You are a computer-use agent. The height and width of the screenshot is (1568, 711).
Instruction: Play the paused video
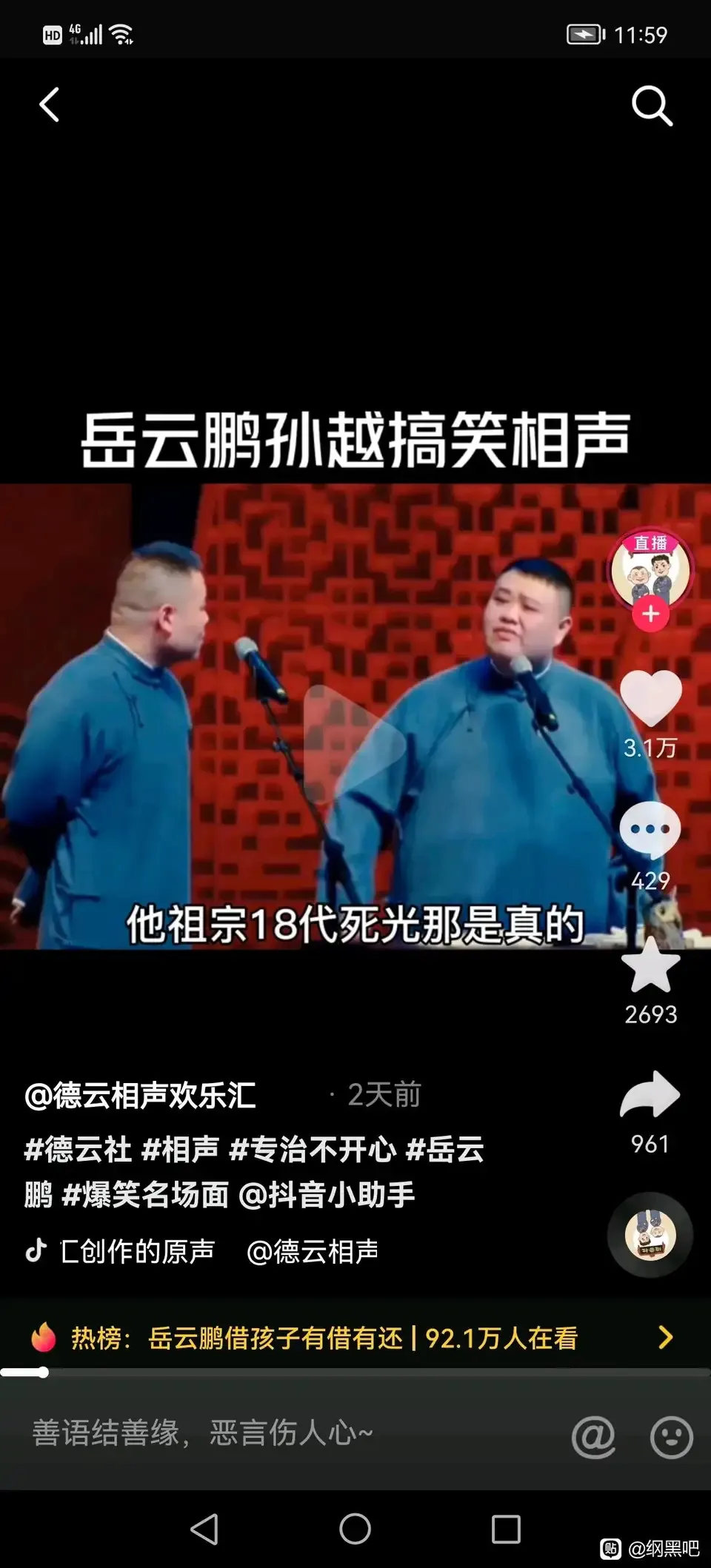pos(354,743)
